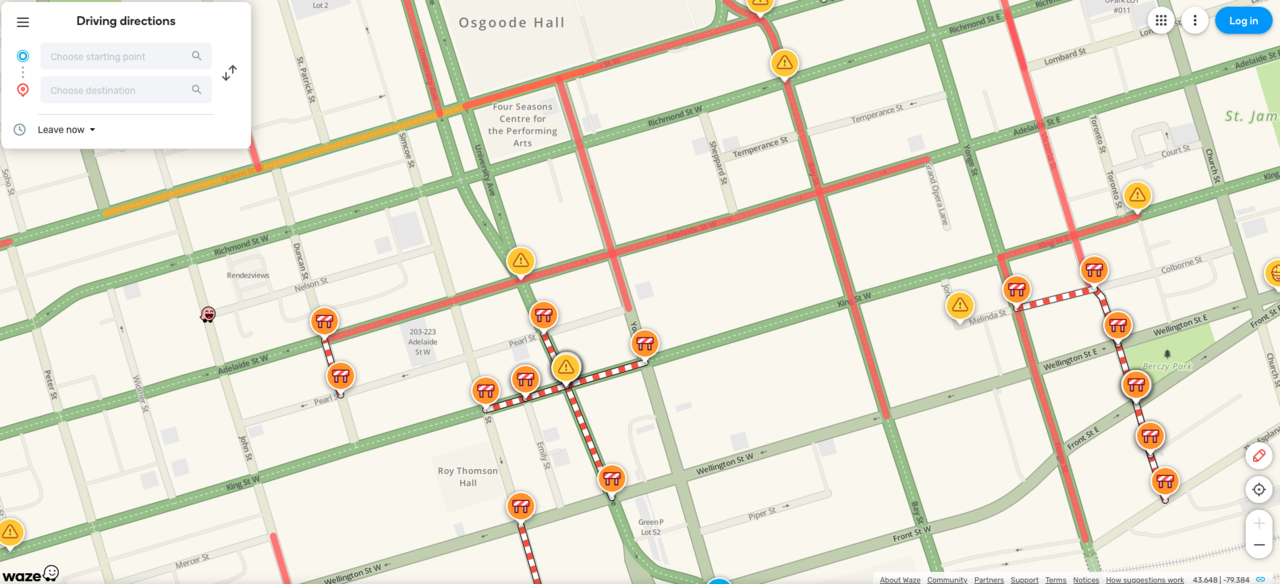Center map on my location

coord(1259,490)
